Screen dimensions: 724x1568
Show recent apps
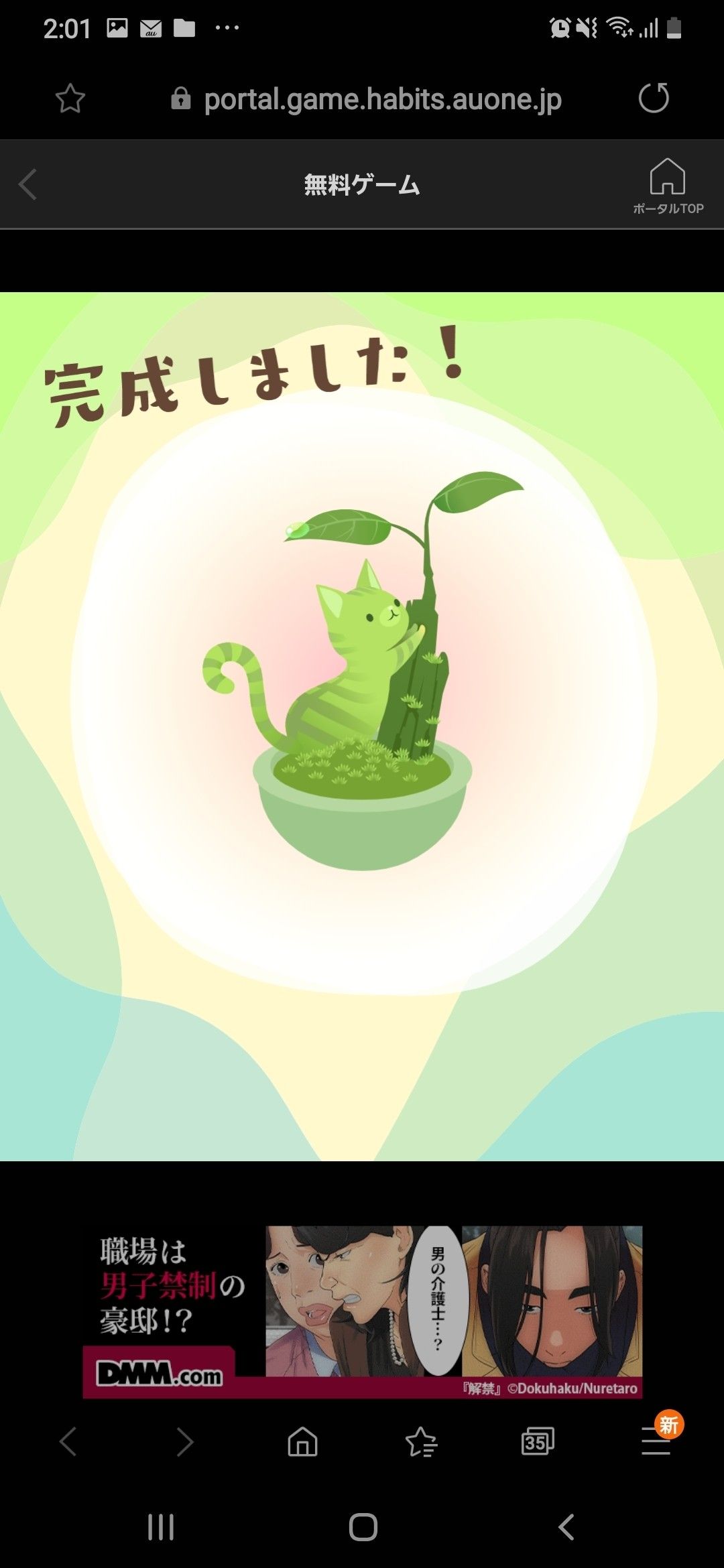click(161, 1527)
